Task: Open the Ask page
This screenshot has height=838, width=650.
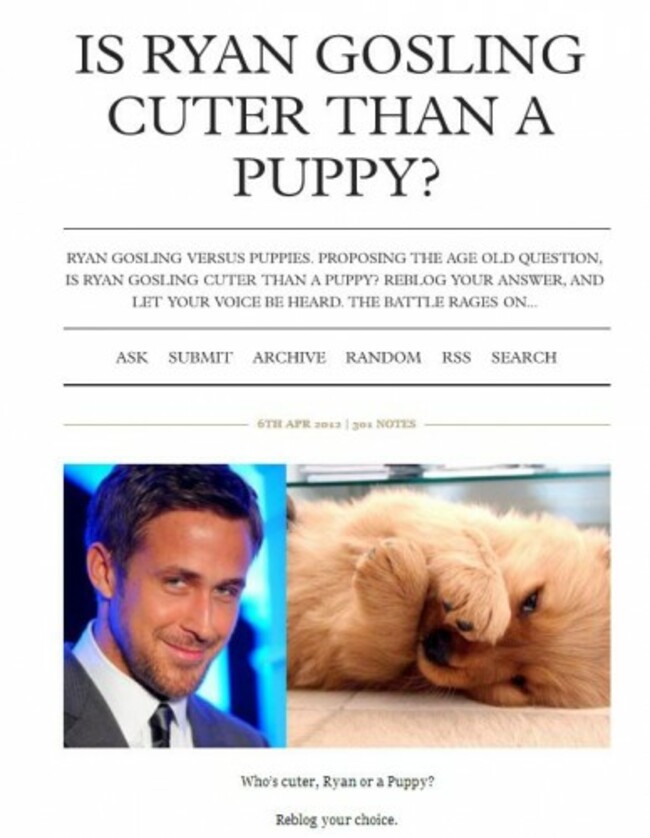Action: (131, 357)
